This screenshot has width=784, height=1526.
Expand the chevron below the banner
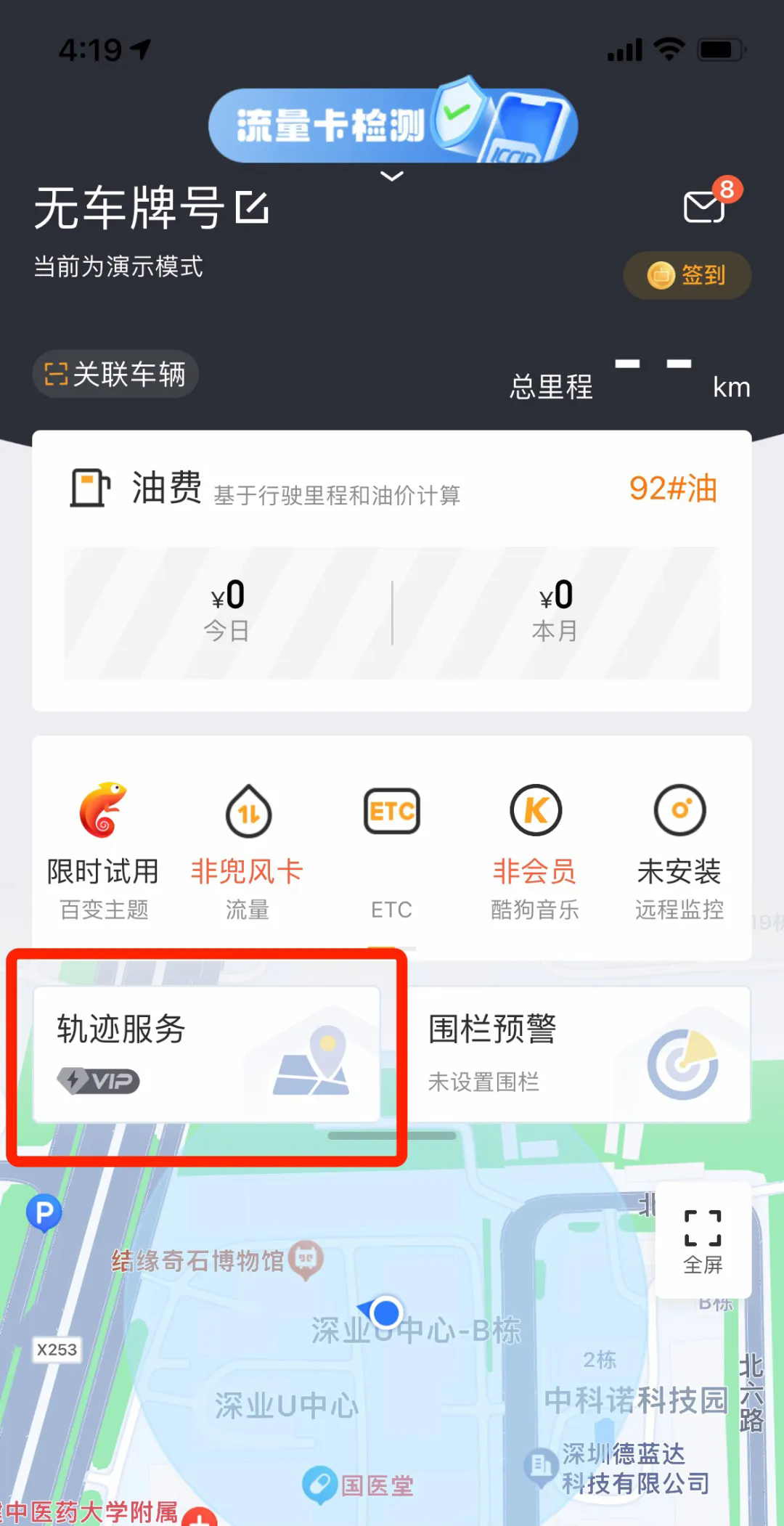[392, 176]
